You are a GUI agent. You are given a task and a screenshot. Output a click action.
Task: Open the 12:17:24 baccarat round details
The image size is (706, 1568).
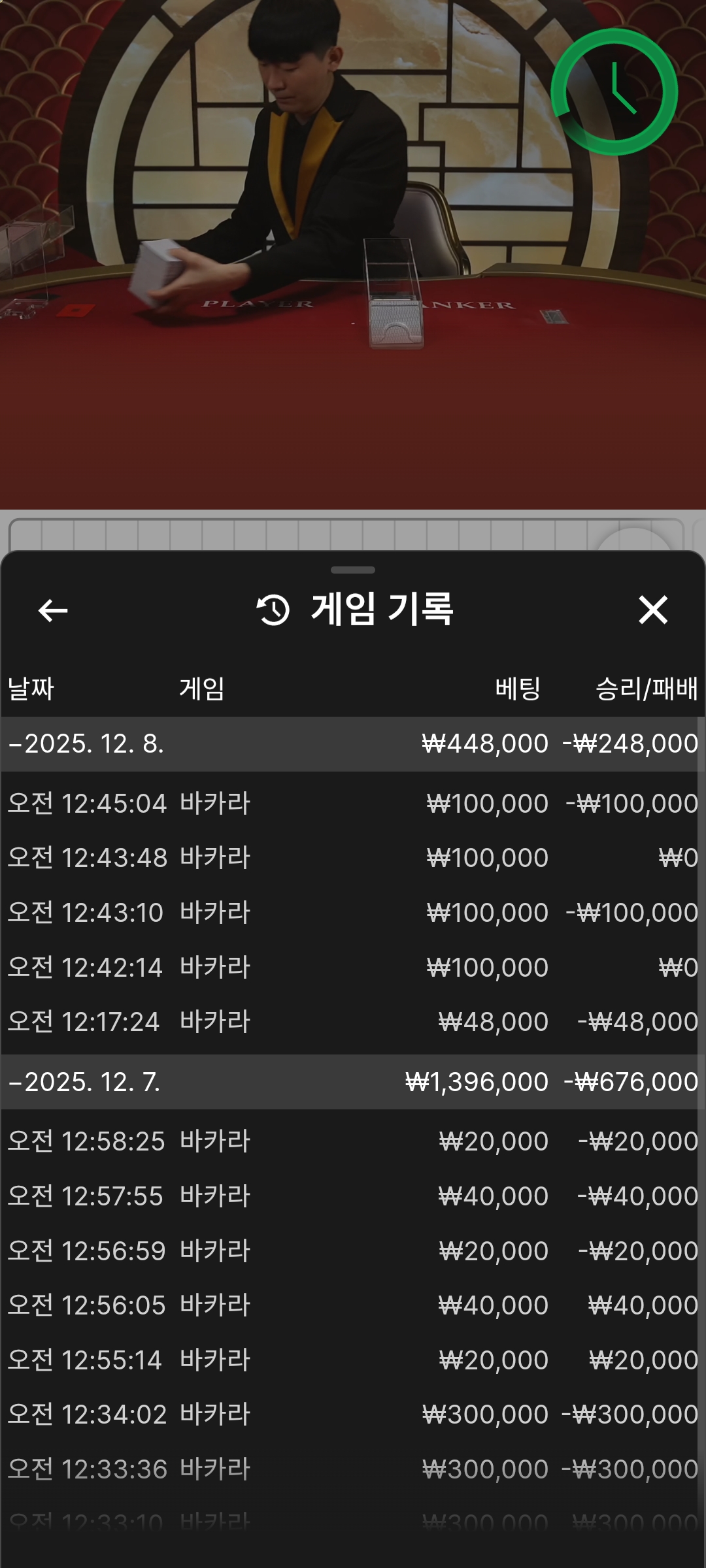pos(352,1022)
